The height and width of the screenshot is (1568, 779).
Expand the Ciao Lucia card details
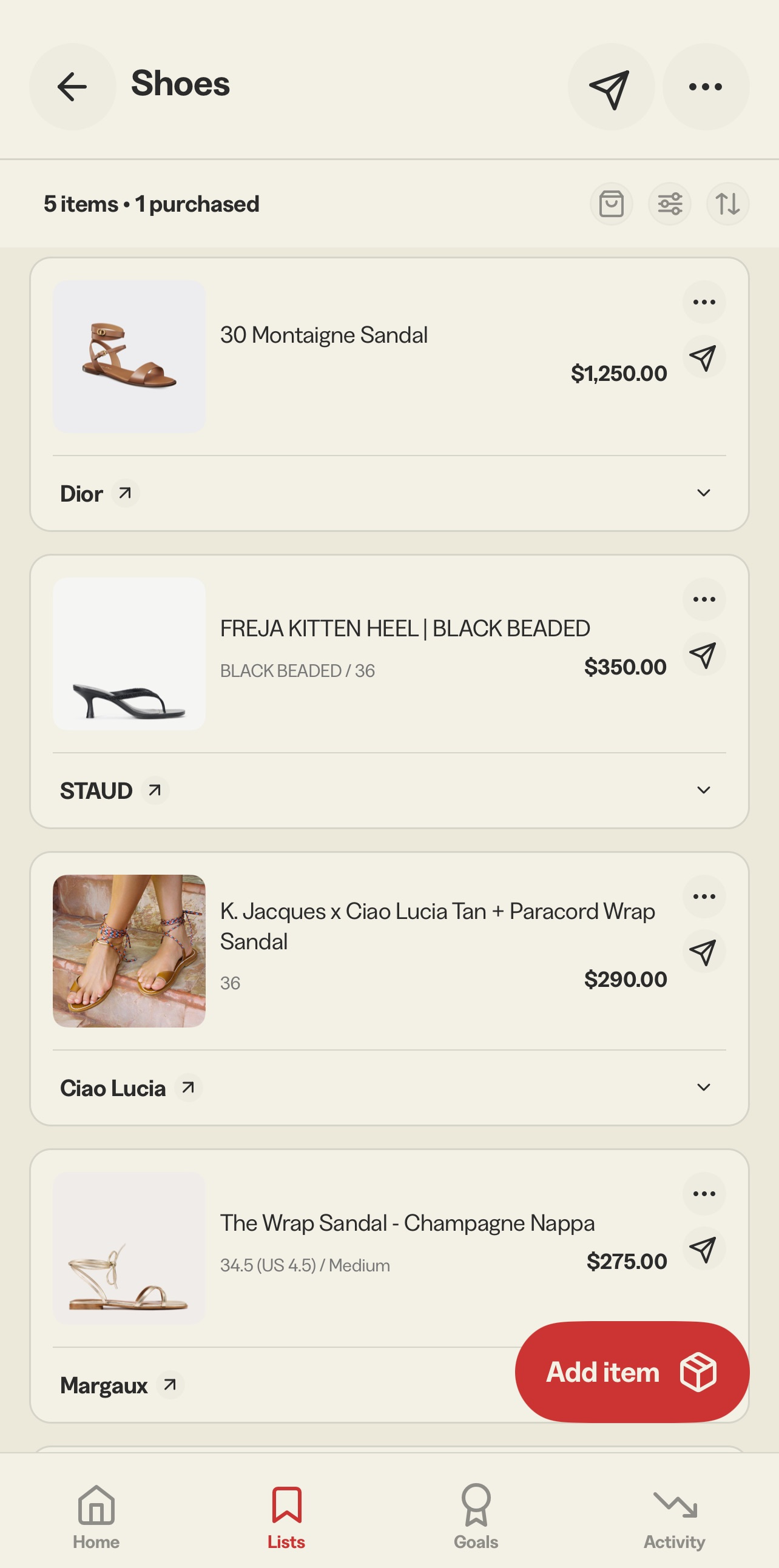[704, 1087]
